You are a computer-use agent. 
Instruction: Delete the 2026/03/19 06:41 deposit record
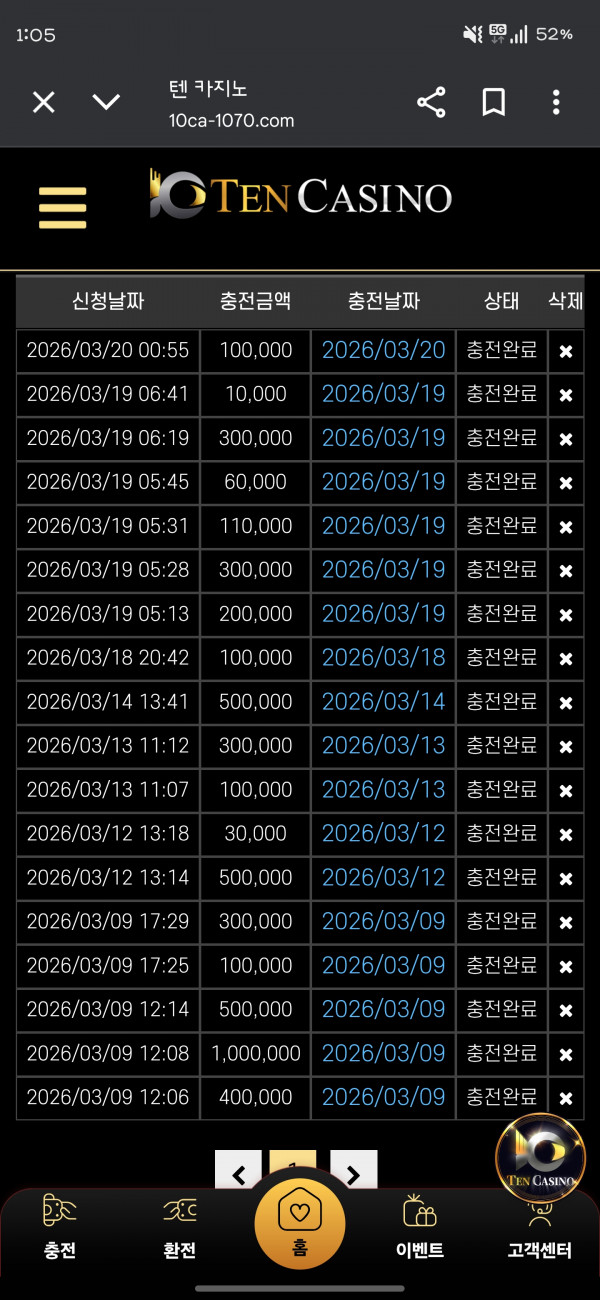tap(566, 395)
